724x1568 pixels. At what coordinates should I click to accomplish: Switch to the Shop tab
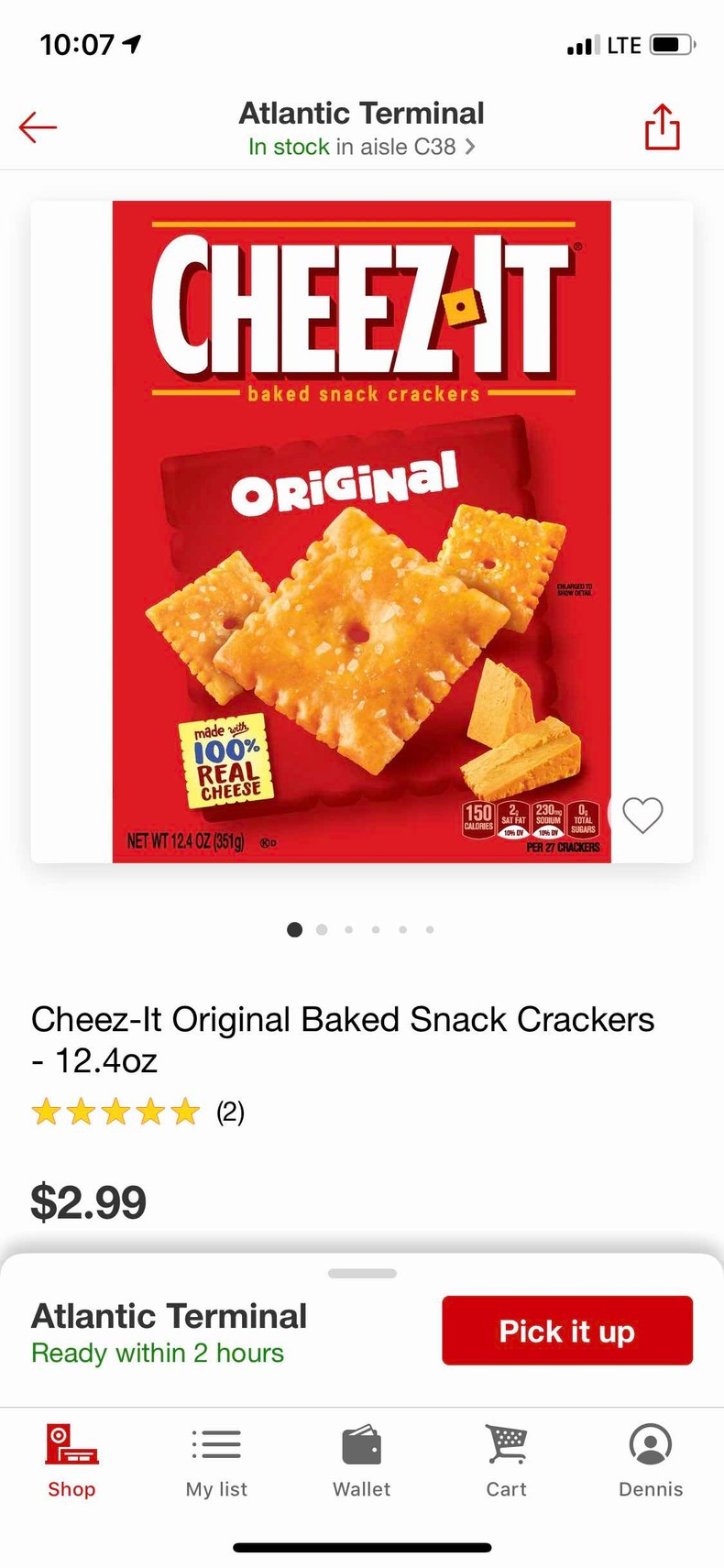tap(71, 1461)
